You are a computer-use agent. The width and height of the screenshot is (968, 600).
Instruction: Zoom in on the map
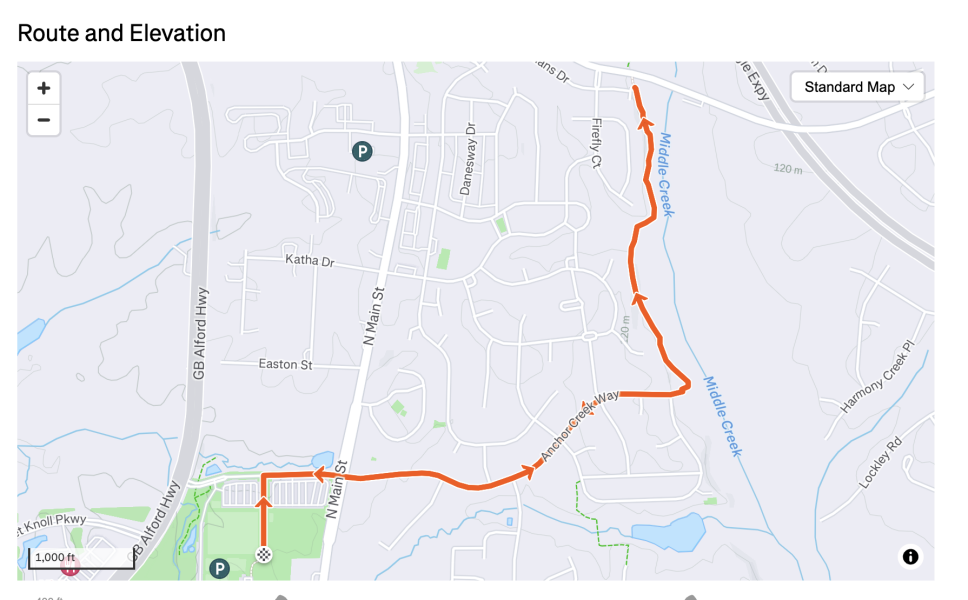(43, 88)
